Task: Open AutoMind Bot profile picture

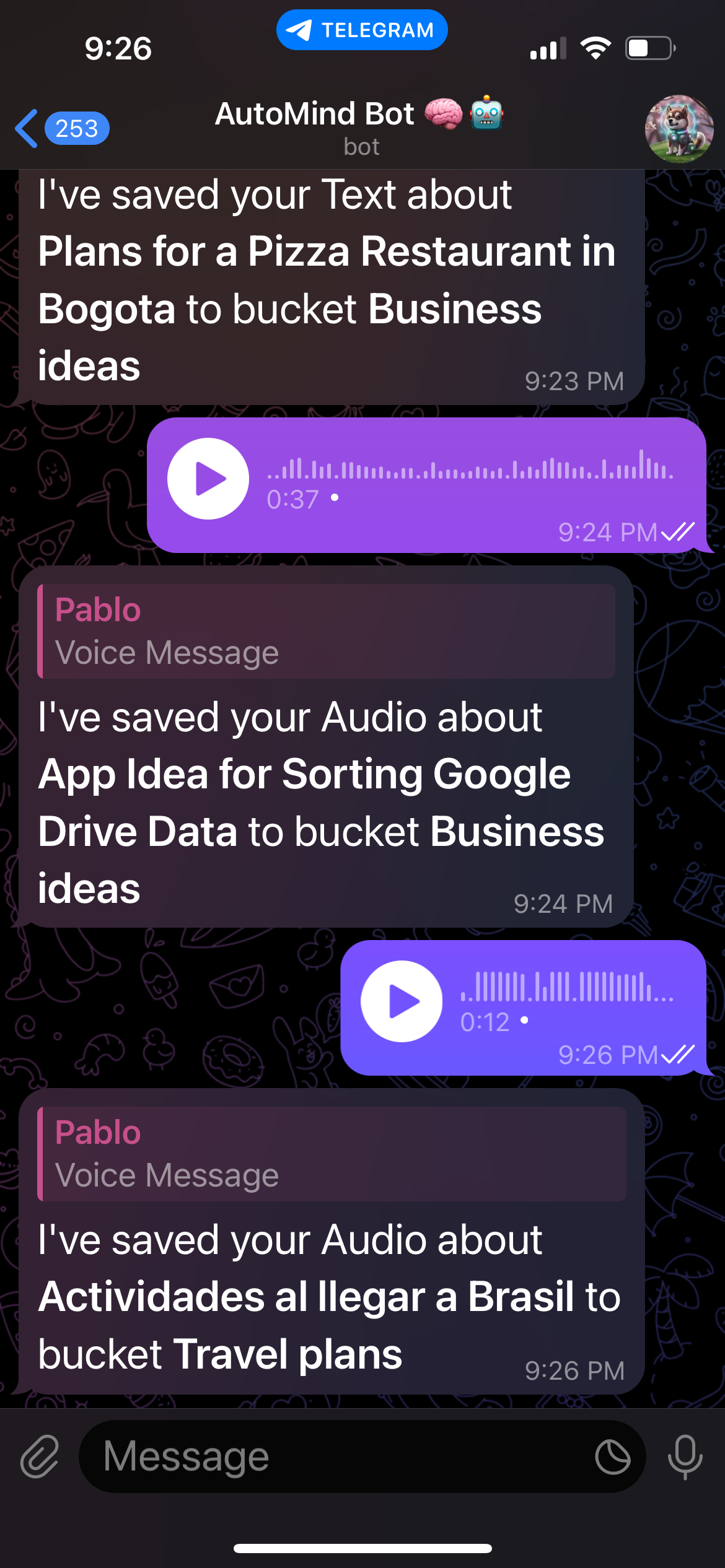Action: [x=679, y=128]
